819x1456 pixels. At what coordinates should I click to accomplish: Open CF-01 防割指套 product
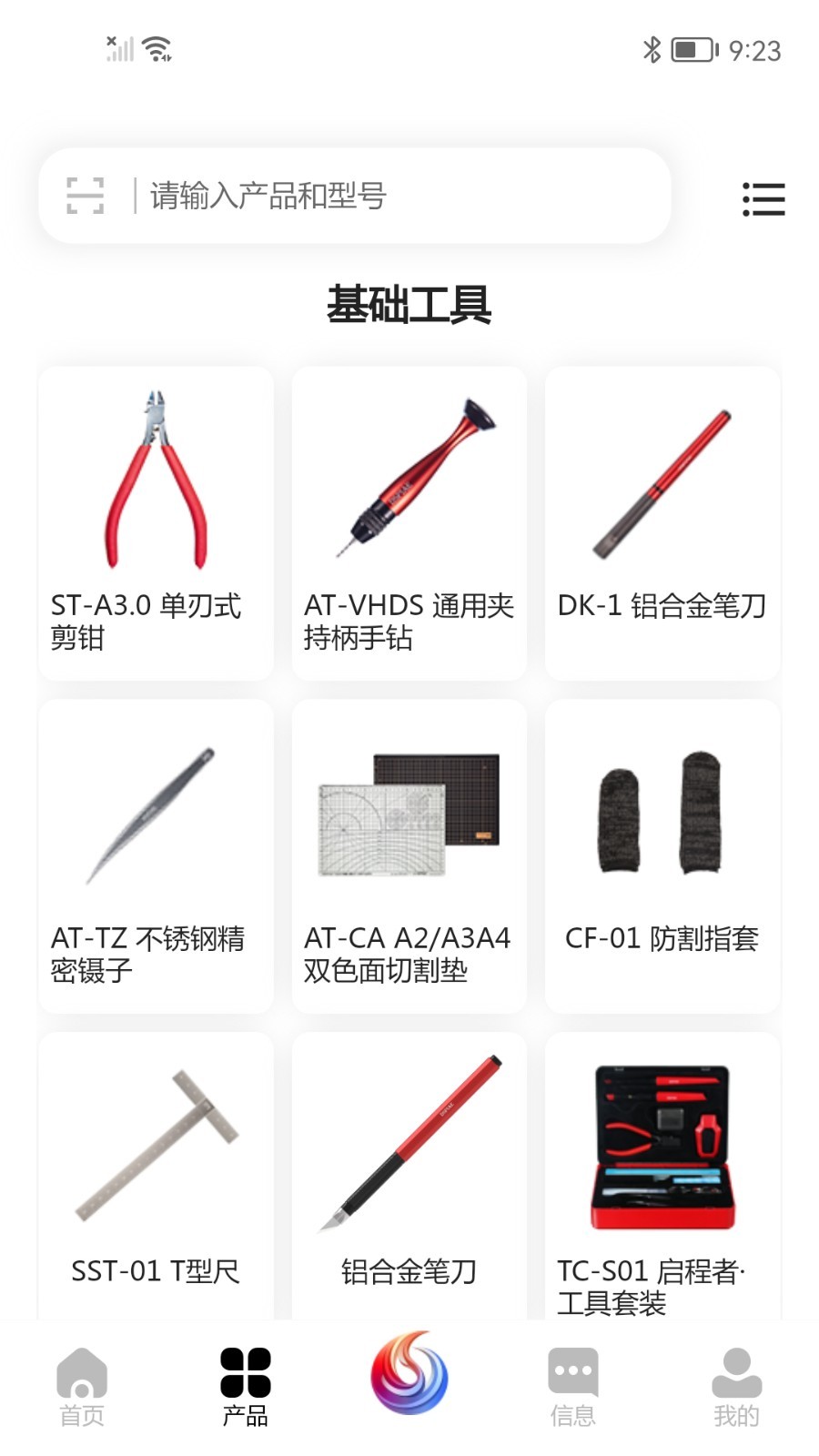pos(662,855)
